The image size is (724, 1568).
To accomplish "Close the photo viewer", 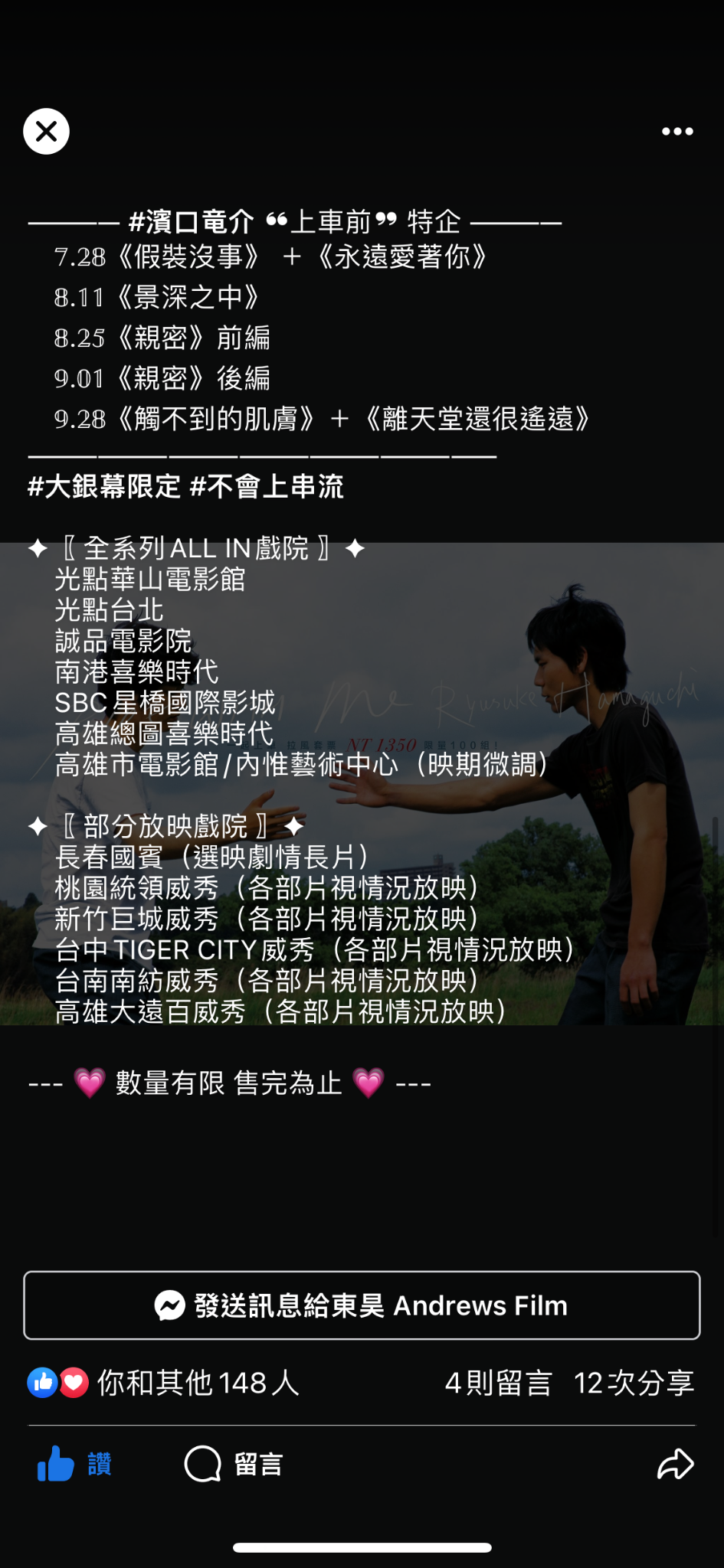I will [46, 132].
